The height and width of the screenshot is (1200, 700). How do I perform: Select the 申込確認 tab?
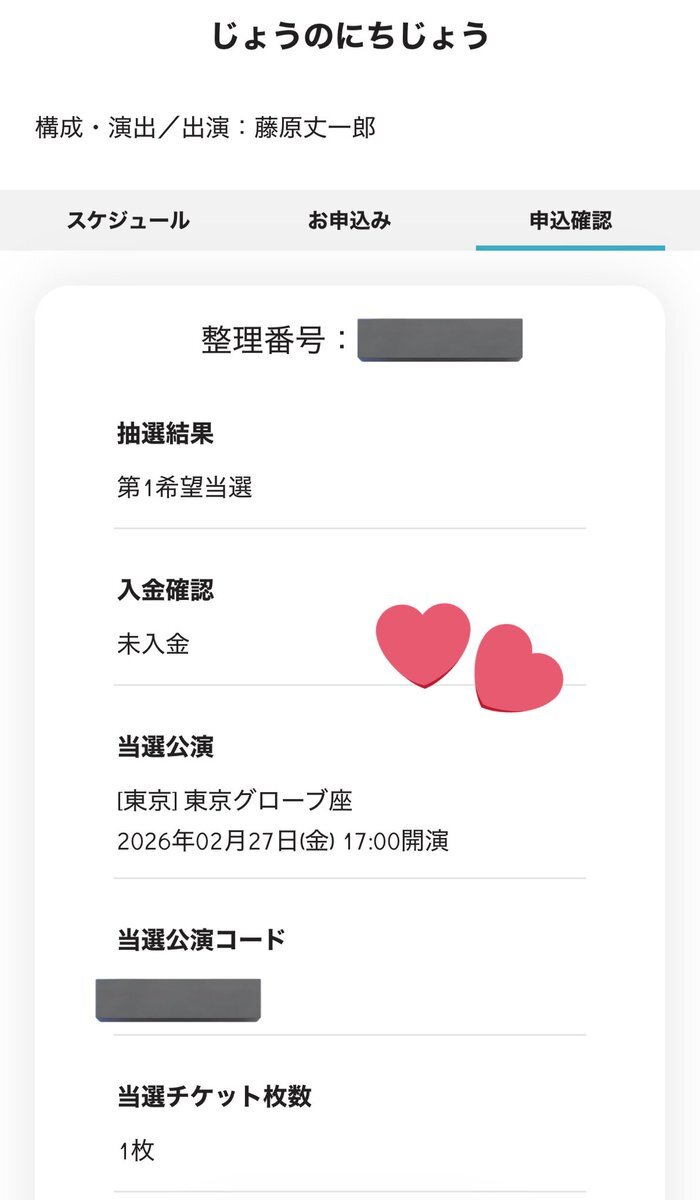tap(570, 221)
